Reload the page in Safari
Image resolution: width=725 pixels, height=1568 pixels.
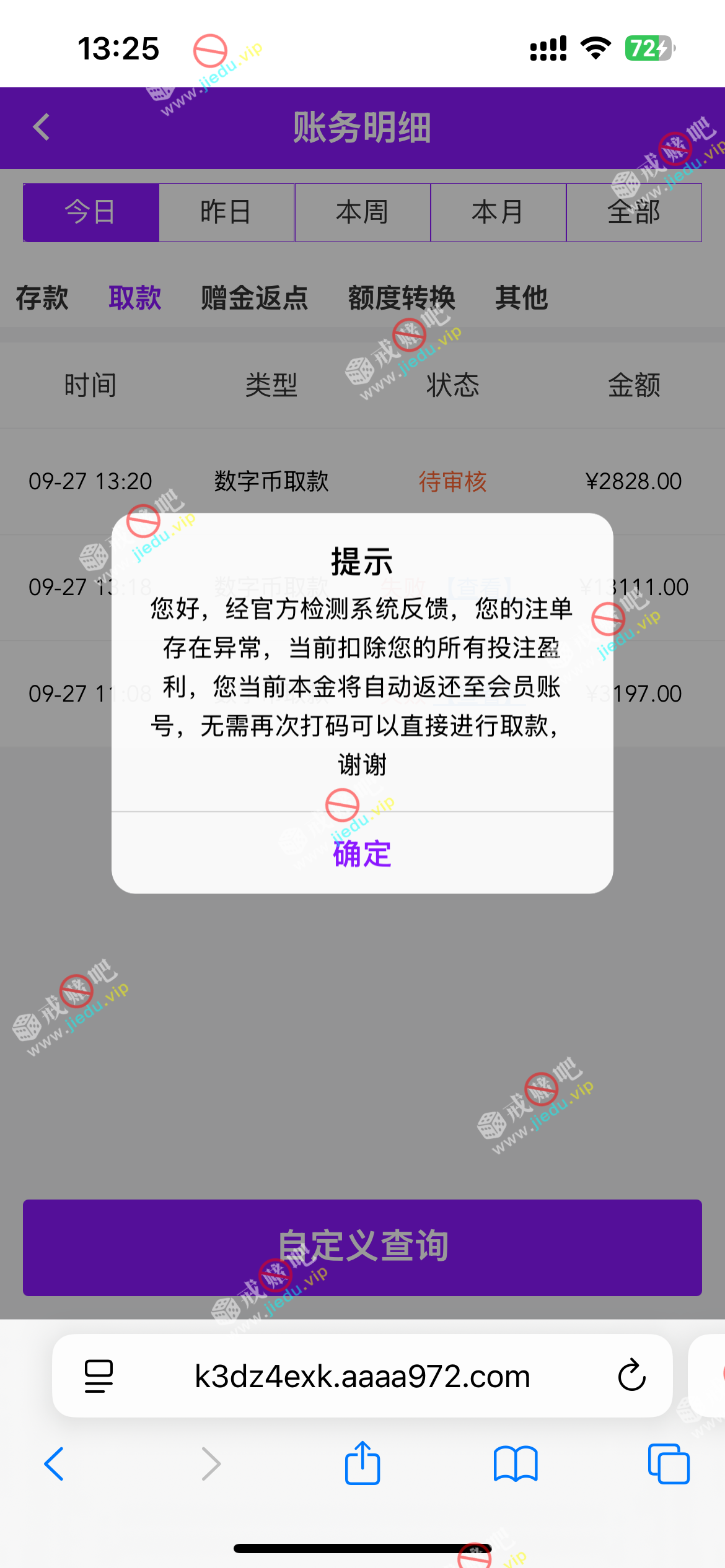click(631, 1376)
